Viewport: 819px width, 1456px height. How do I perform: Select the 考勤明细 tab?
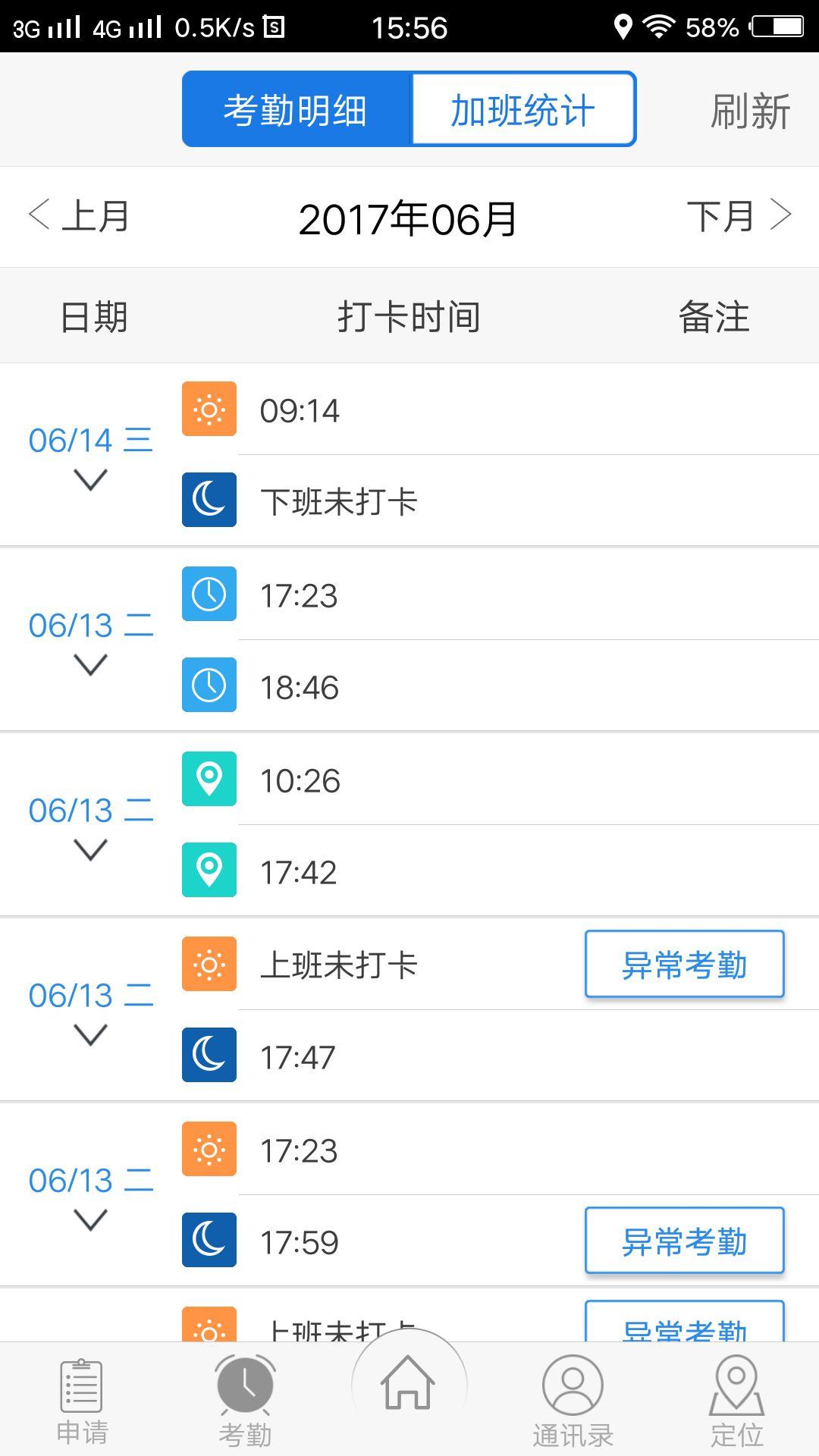[294, 108]
